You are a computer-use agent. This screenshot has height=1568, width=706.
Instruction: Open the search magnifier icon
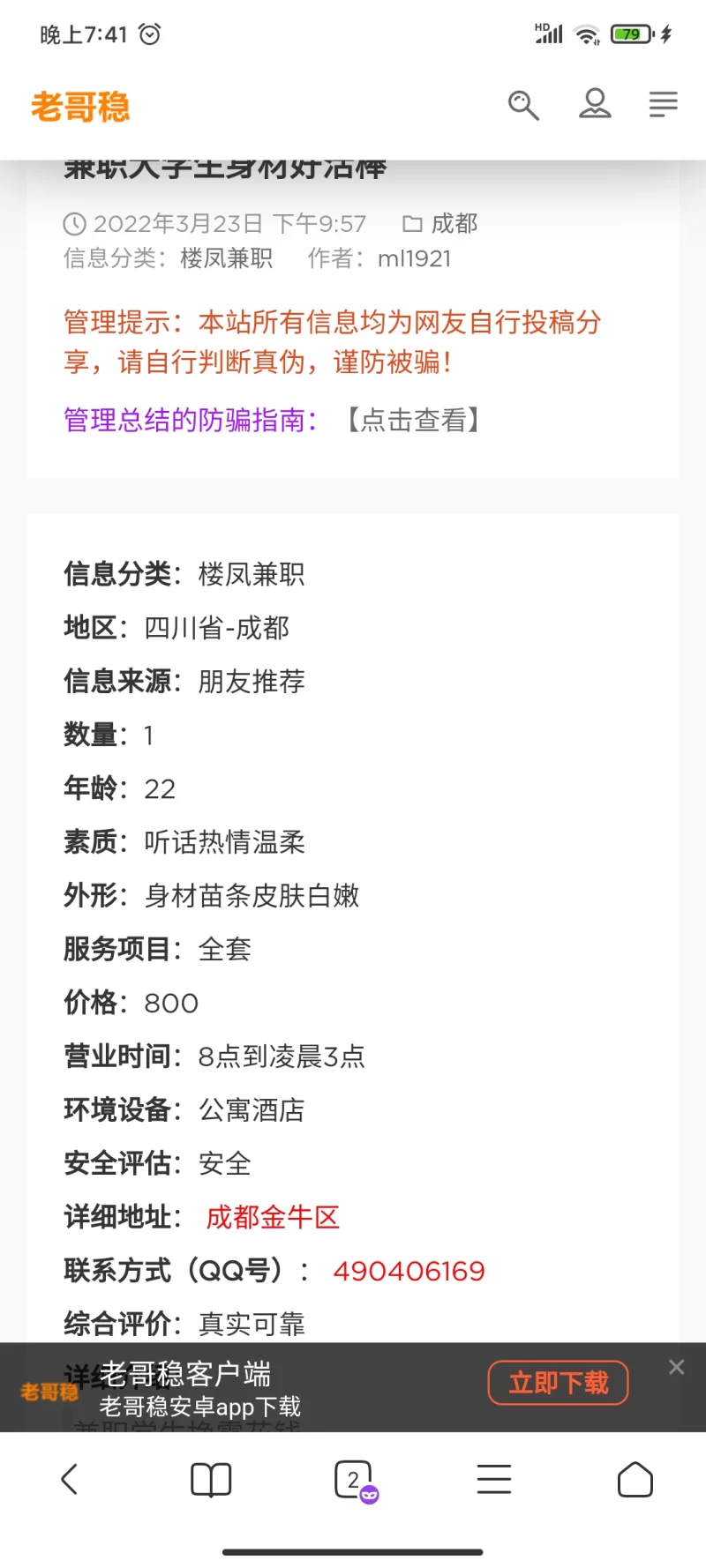523,106
